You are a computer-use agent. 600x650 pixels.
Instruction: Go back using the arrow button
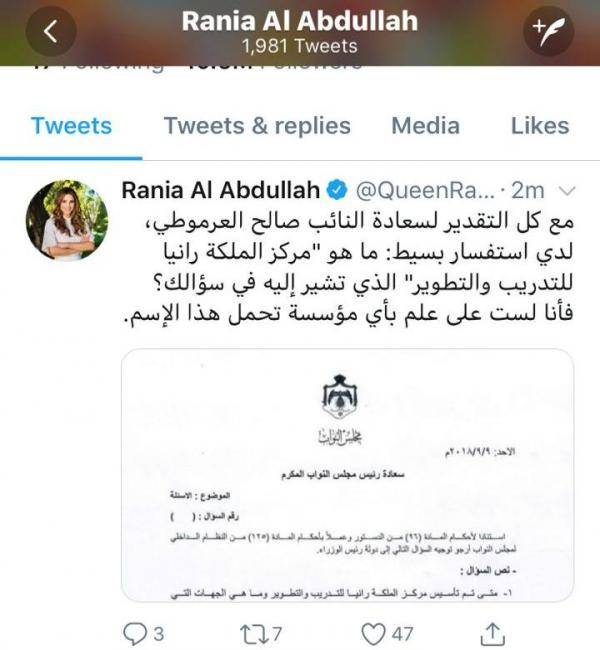54,32
